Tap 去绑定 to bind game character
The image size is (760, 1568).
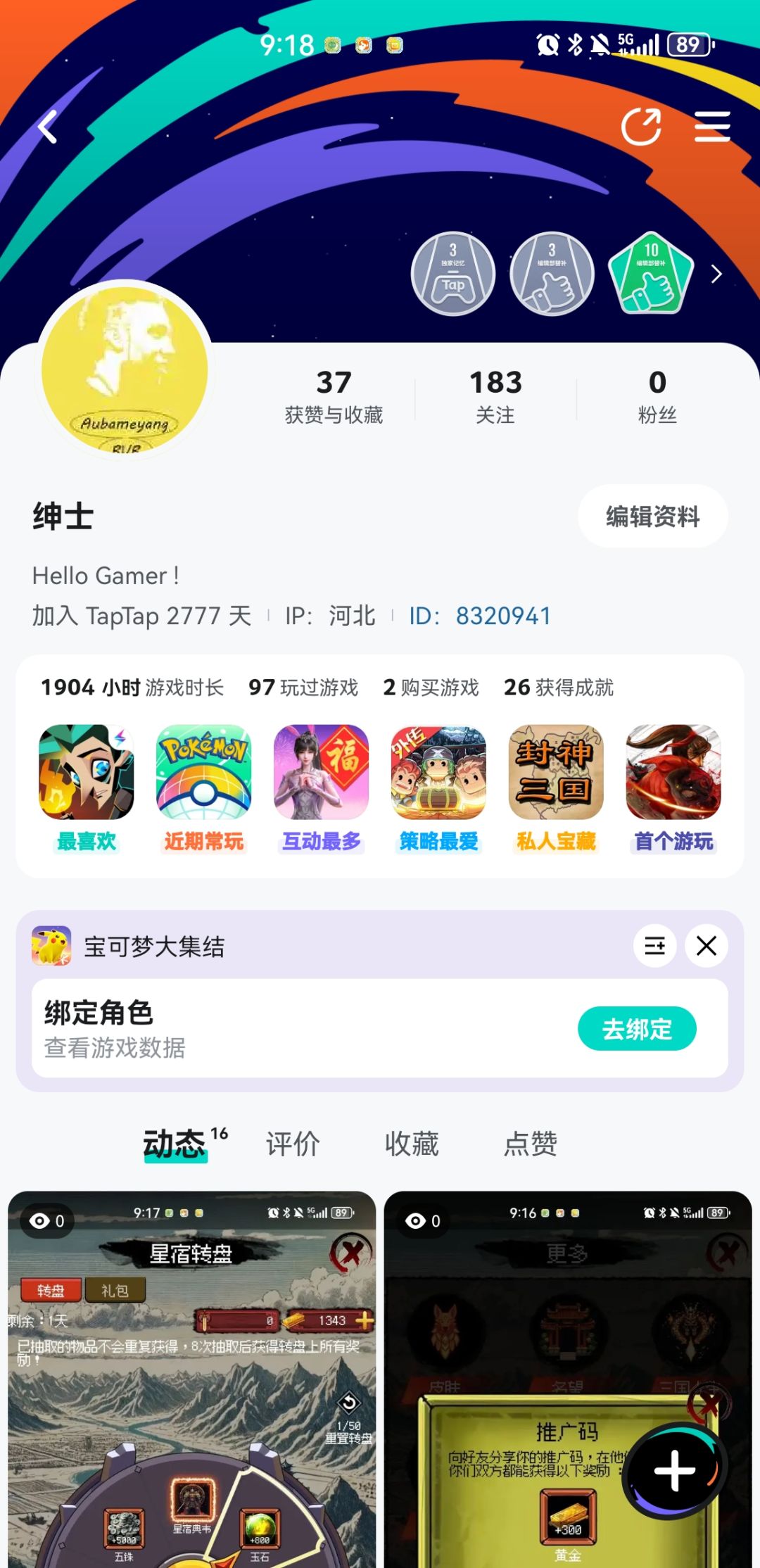637,1029
